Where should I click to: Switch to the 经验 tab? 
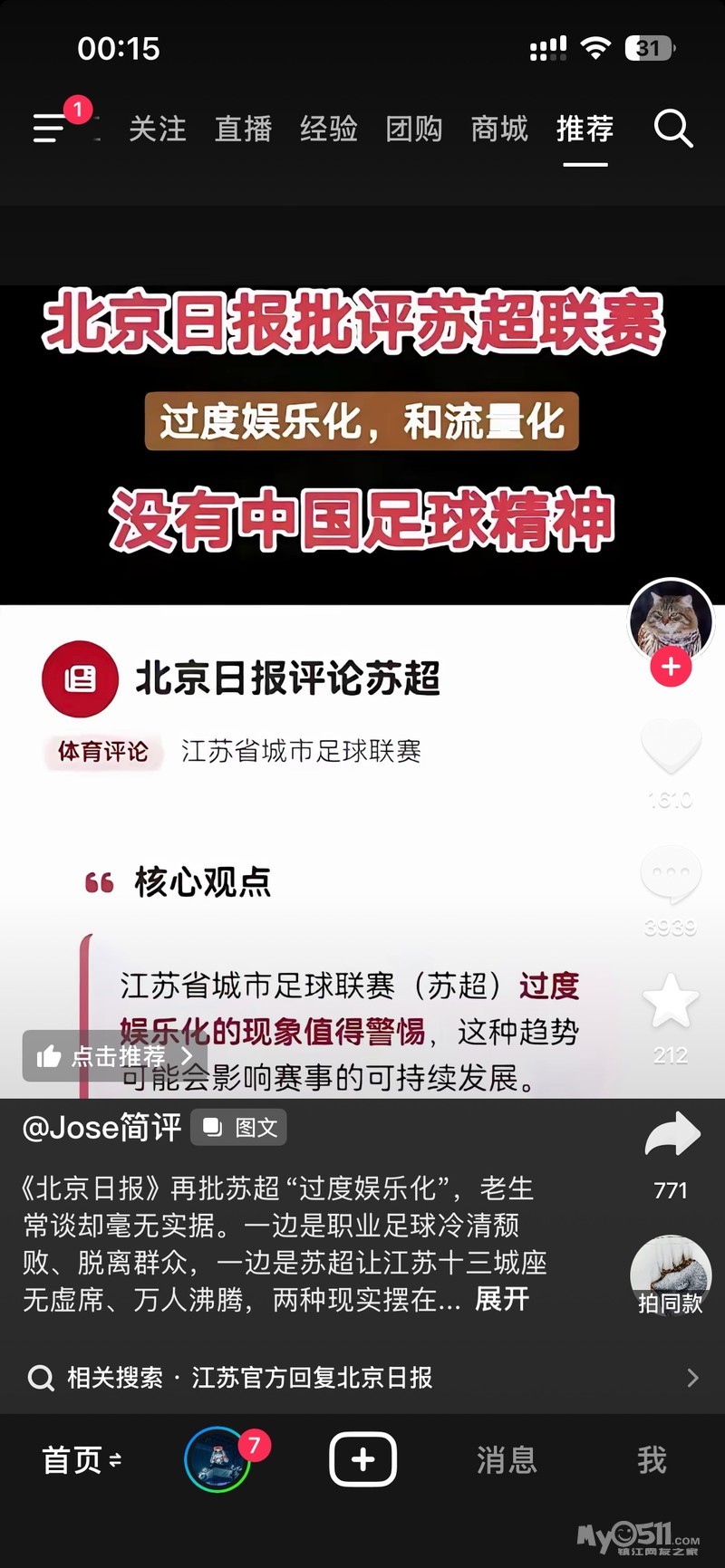(328, 129)
